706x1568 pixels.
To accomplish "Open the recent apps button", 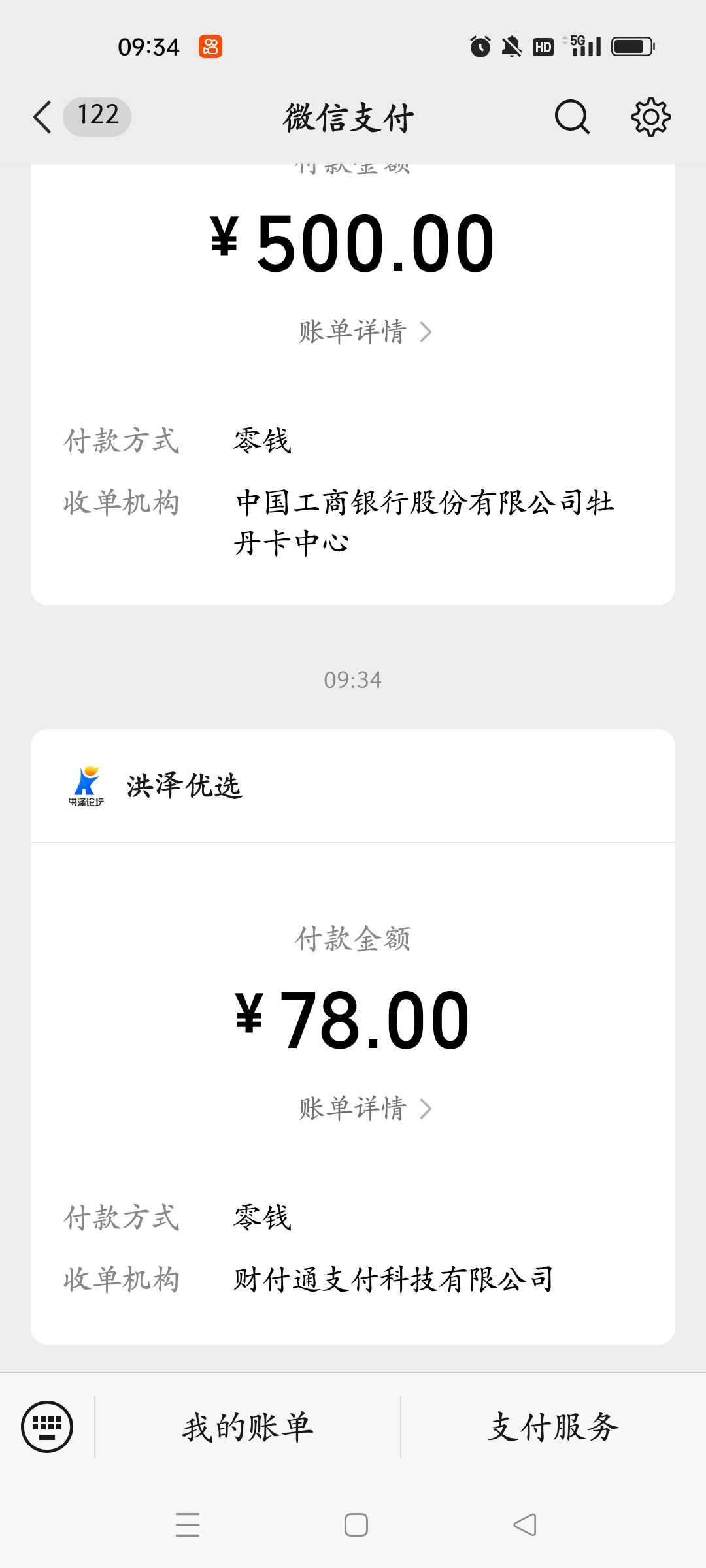I will pos(188,1525).
